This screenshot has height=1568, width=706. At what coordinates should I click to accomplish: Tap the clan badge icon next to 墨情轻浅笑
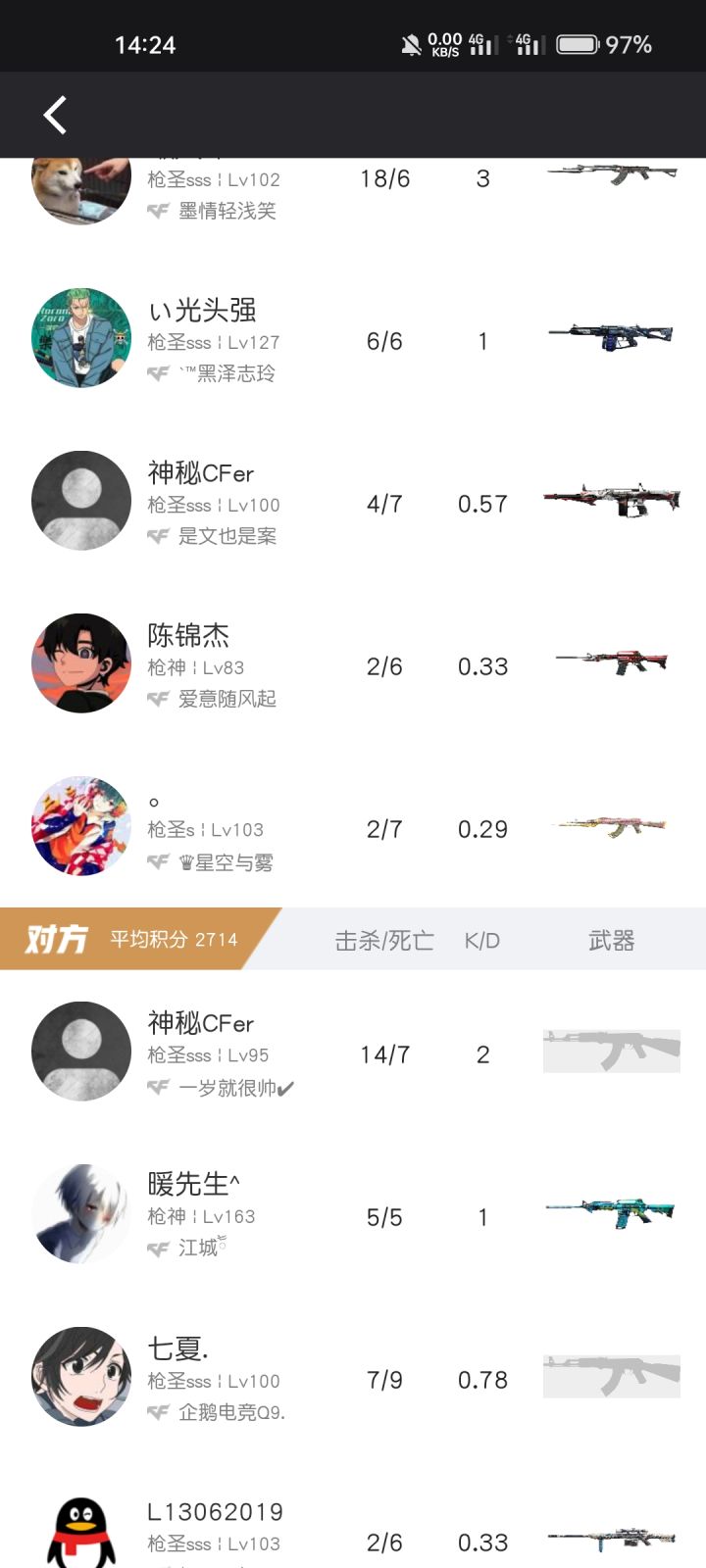[158, 212]
